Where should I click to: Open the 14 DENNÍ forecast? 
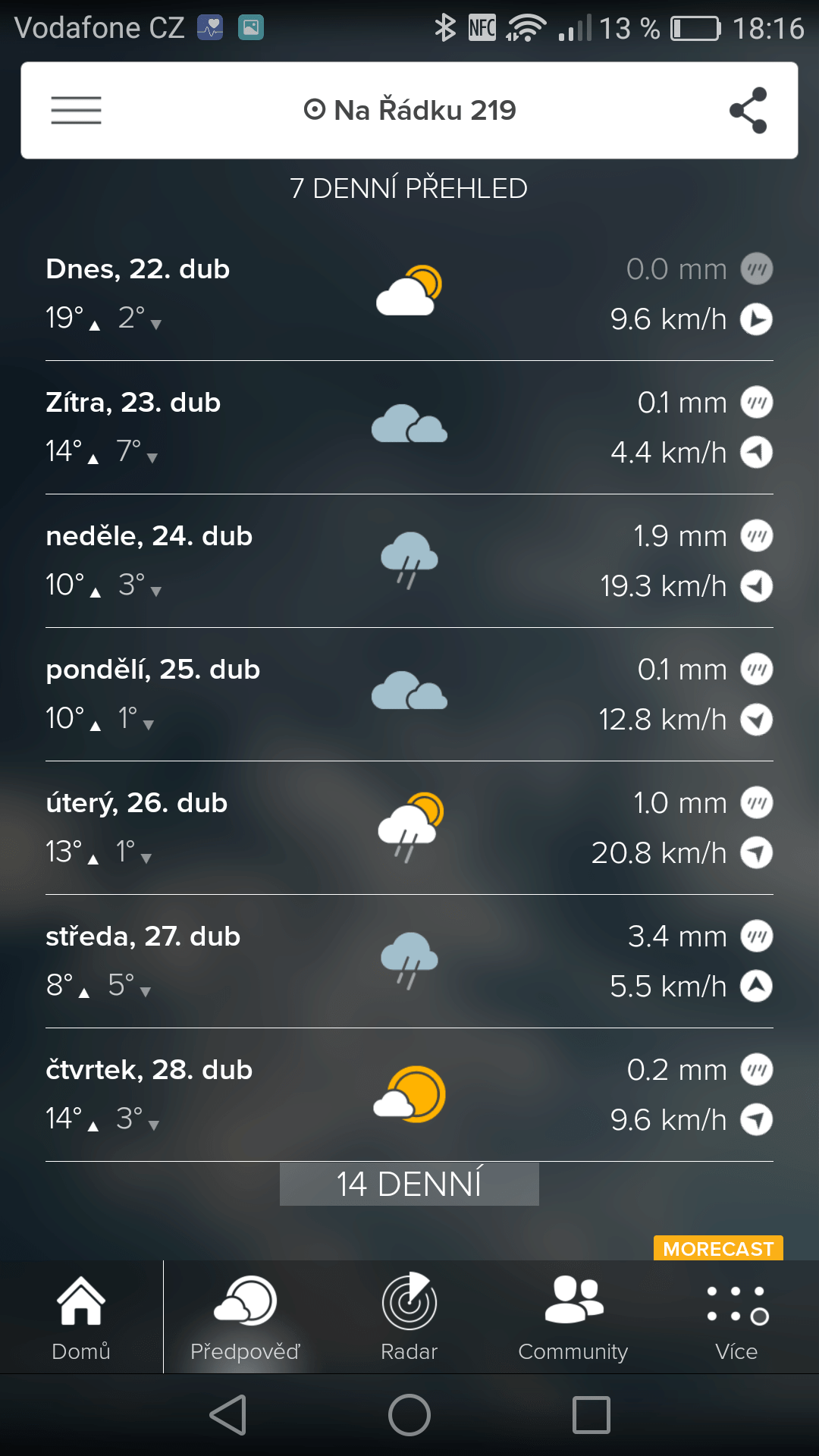coord(409,1184)
